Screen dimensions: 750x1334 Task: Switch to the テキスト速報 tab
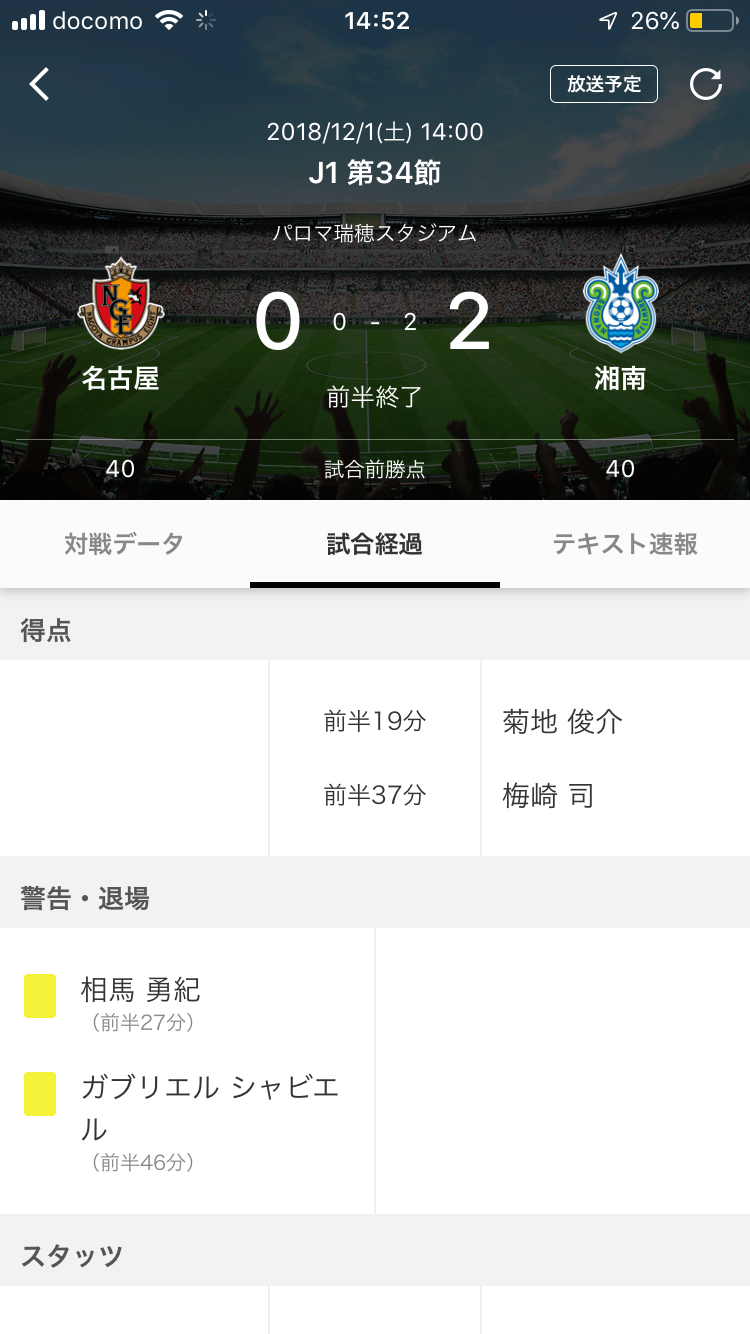625,544
